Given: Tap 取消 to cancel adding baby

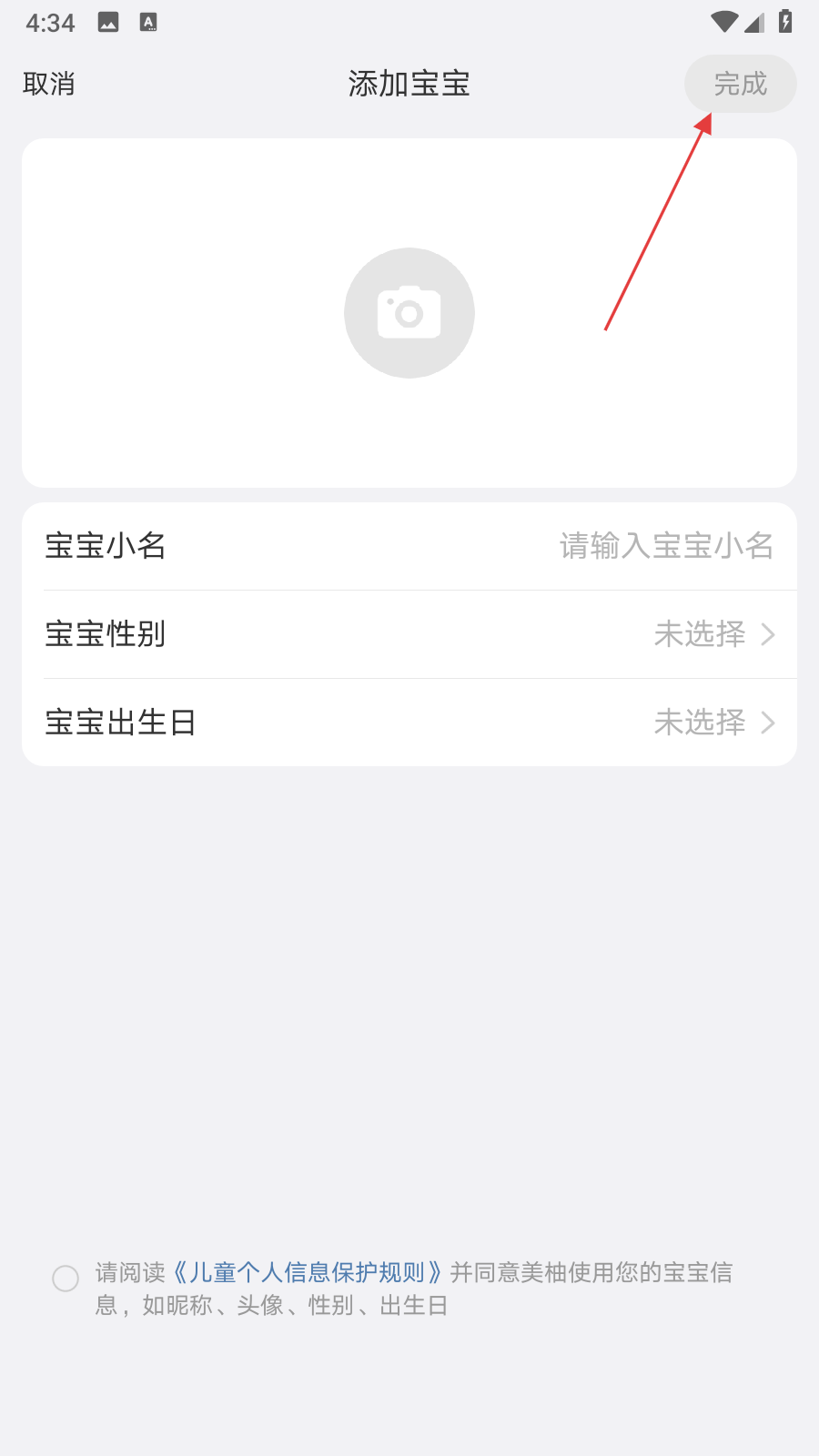Looking at the screenshot, I should [49, 84].
